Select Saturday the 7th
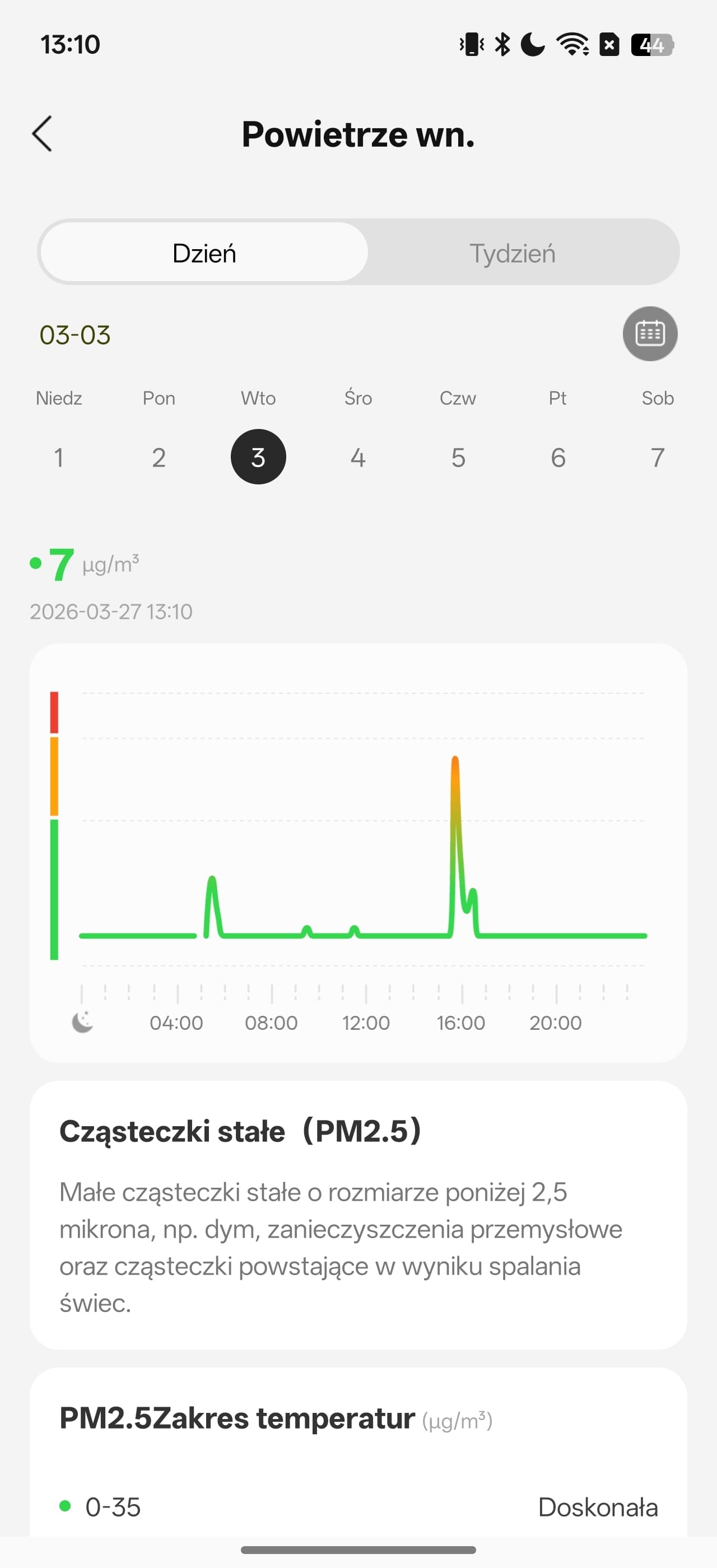717x1568 pixels. pos(658,457)
